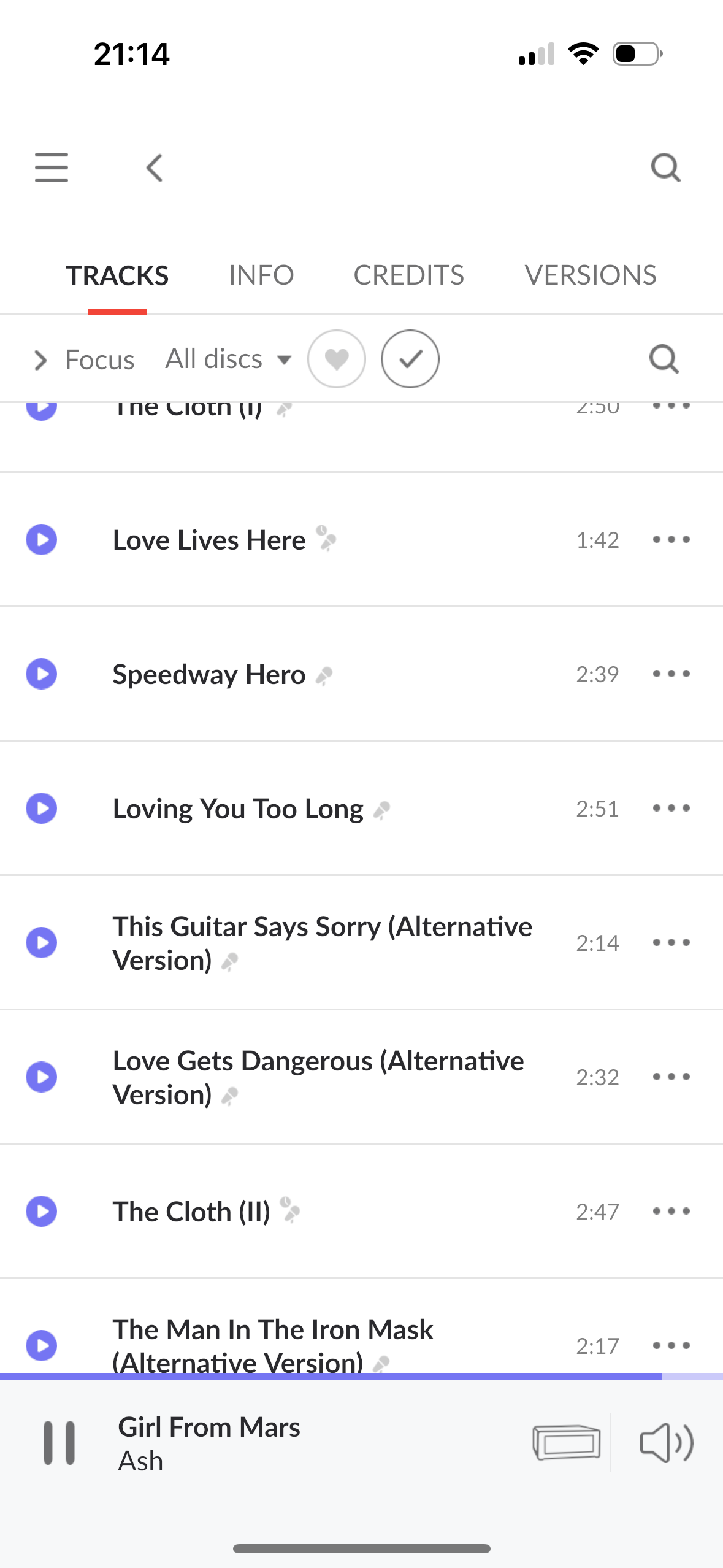Screen dimensions: 723x1568
Task: Open the All discs dropdown
Action: pos(228,359)
